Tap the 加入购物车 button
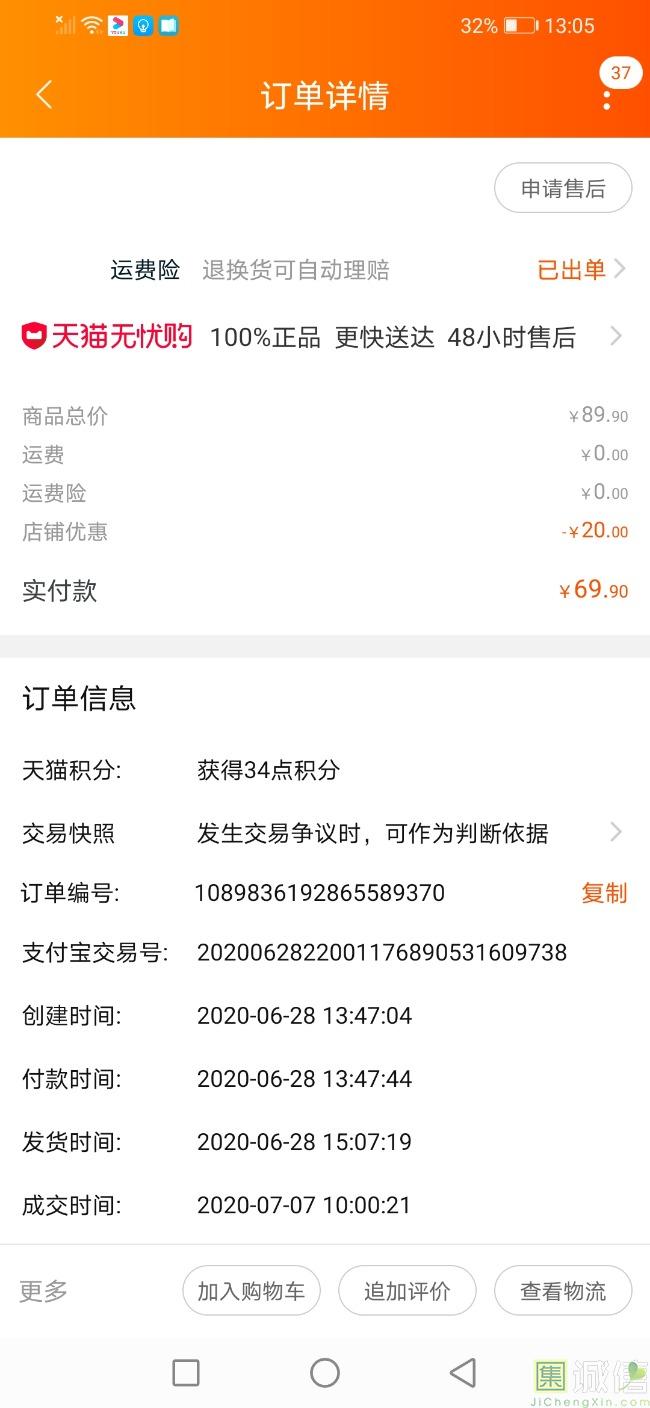The image size is (650, 1408). tap(251, 1291)
